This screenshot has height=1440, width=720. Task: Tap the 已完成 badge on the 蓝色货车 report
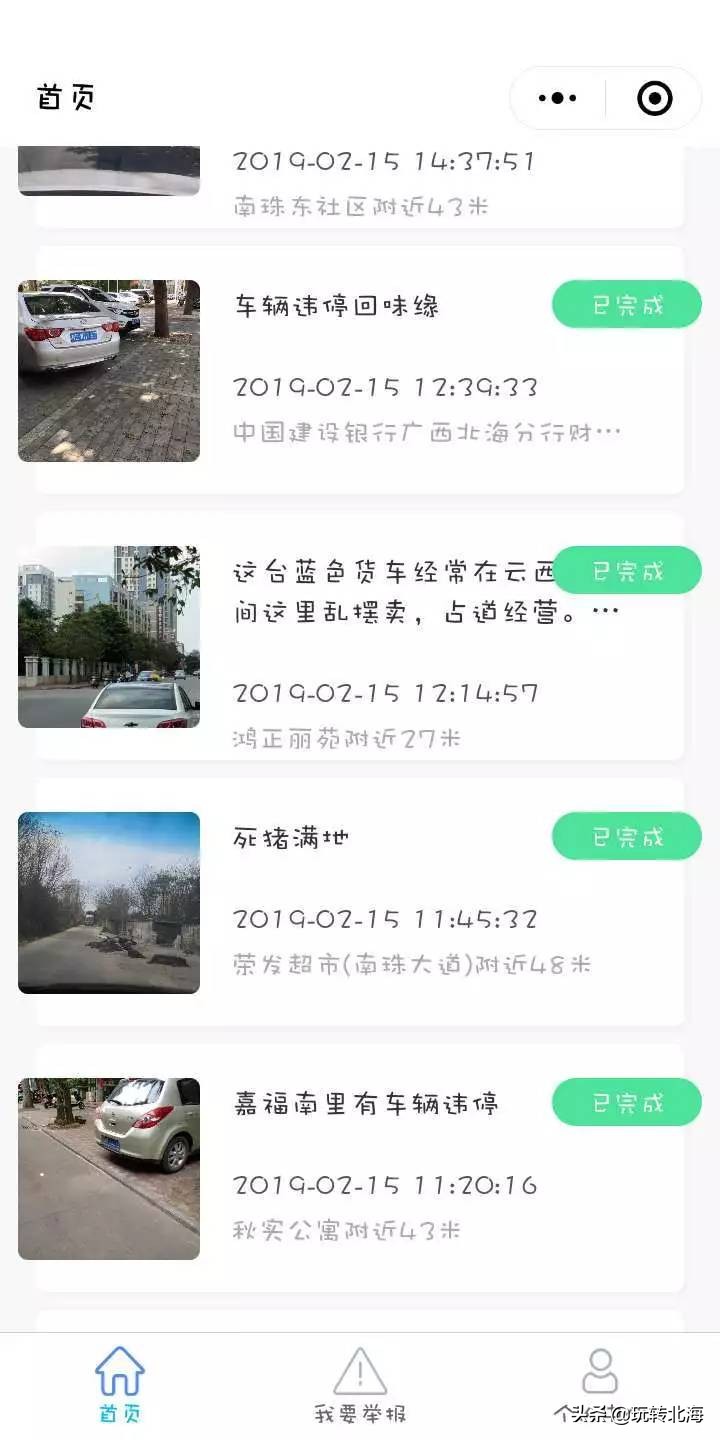(x=626, y=570)
